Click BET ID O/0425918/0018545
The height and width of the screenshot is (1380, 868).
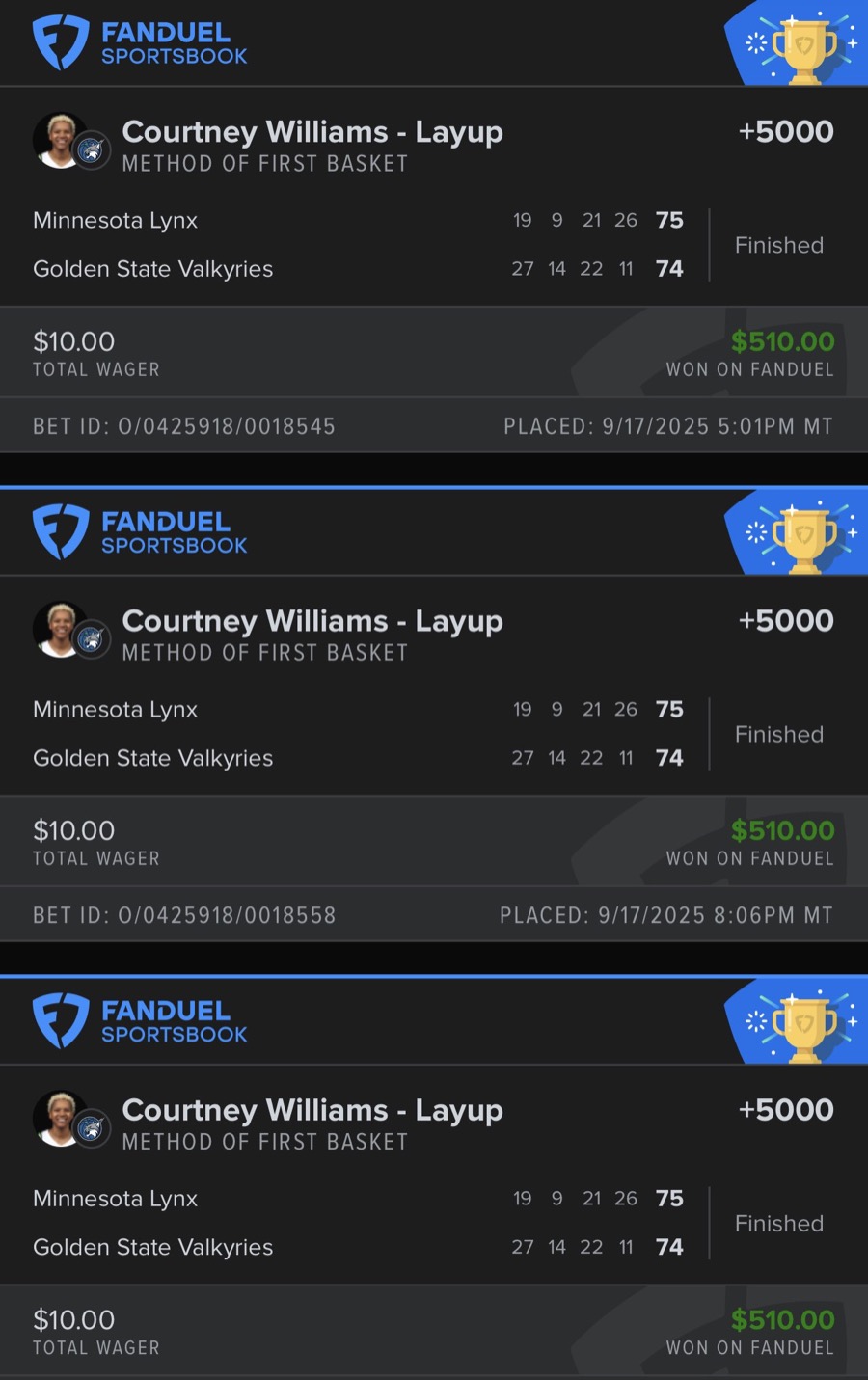182,425
